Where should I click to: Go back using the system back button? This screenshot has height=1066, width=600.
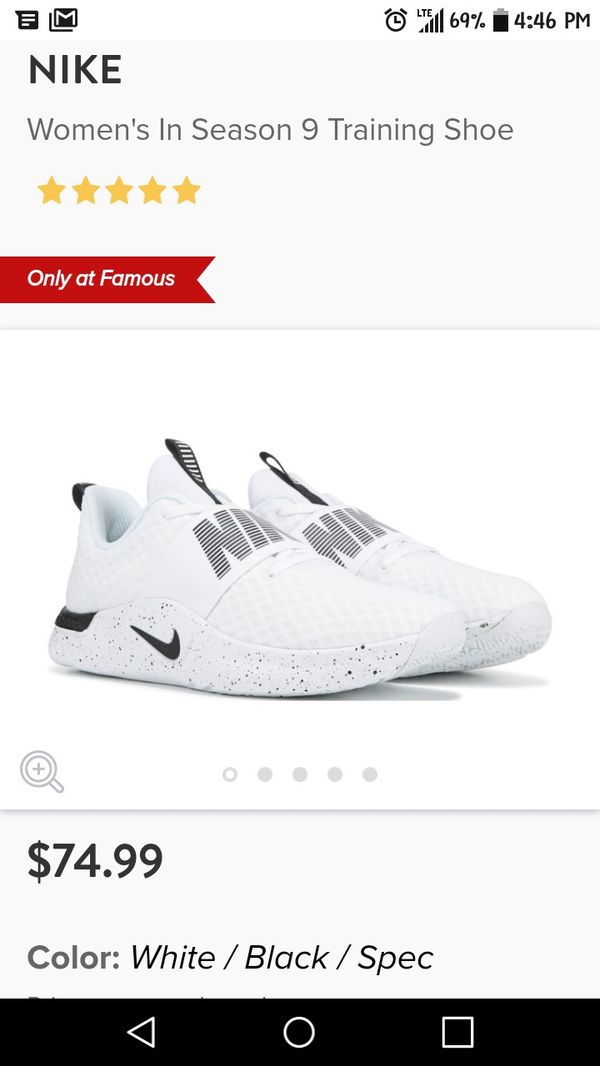tap(141, 1032)
